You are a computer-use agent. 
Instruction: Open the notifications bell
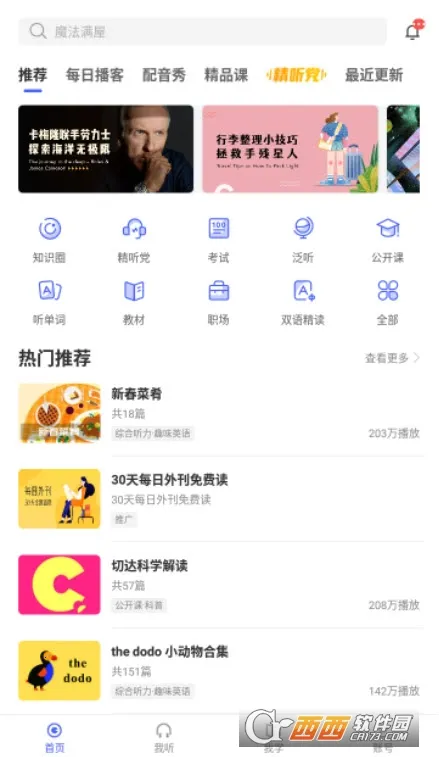[414, 30]
